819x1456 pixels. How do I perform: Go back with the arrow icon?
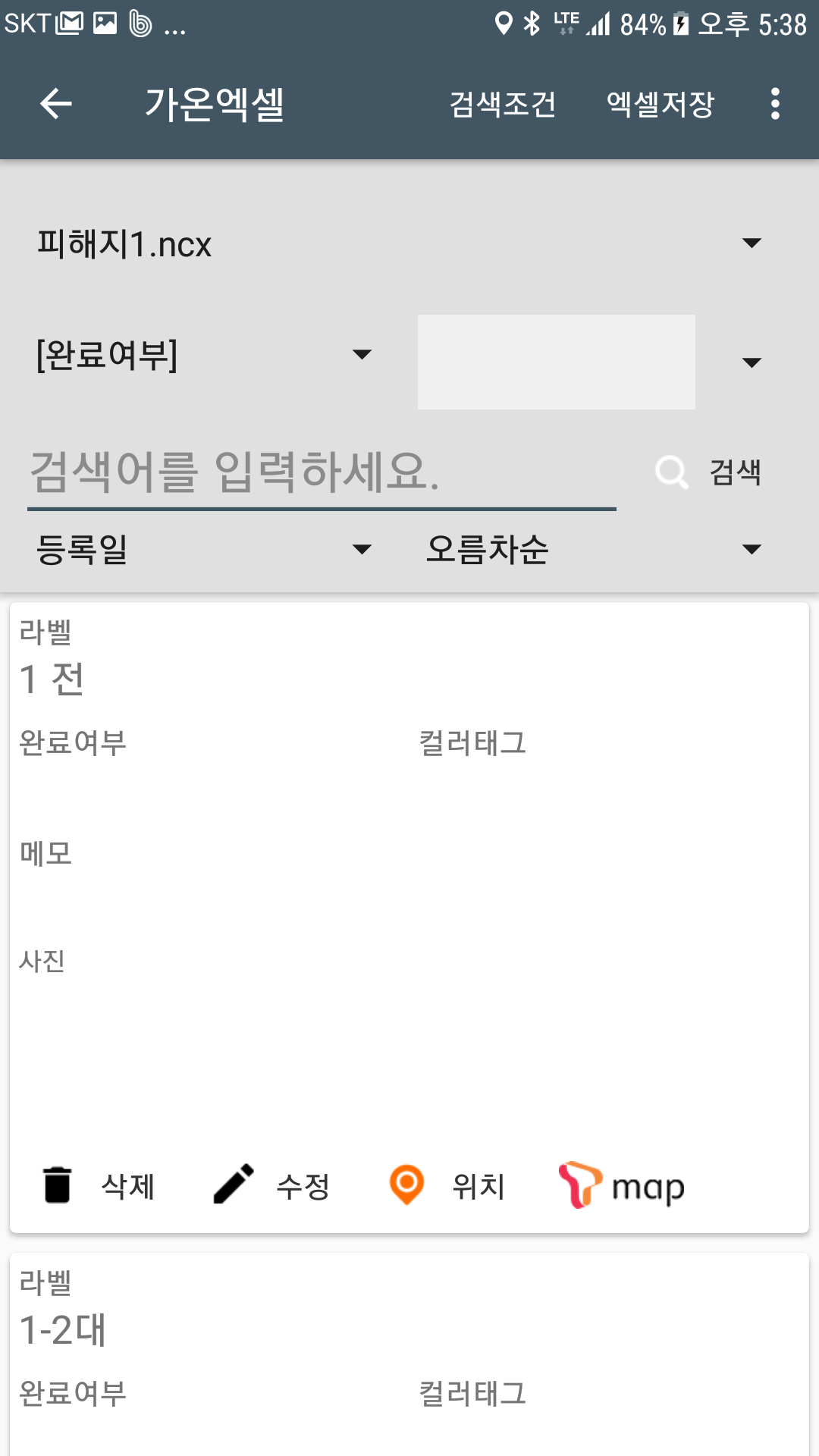[56, 104]
